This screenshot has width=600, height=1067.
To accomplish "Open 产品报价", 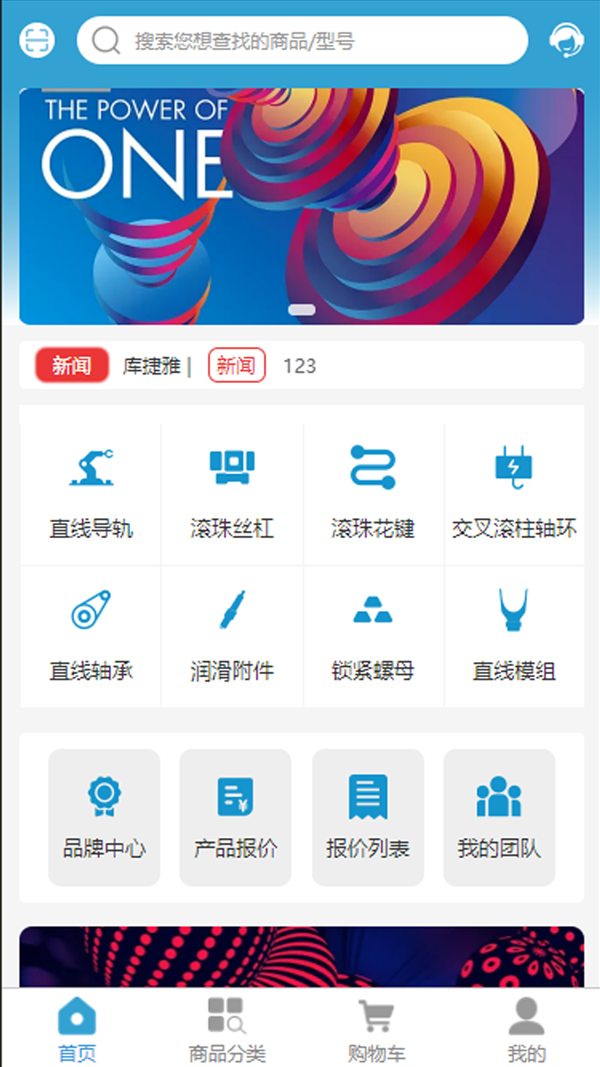I will coord(235,817).
